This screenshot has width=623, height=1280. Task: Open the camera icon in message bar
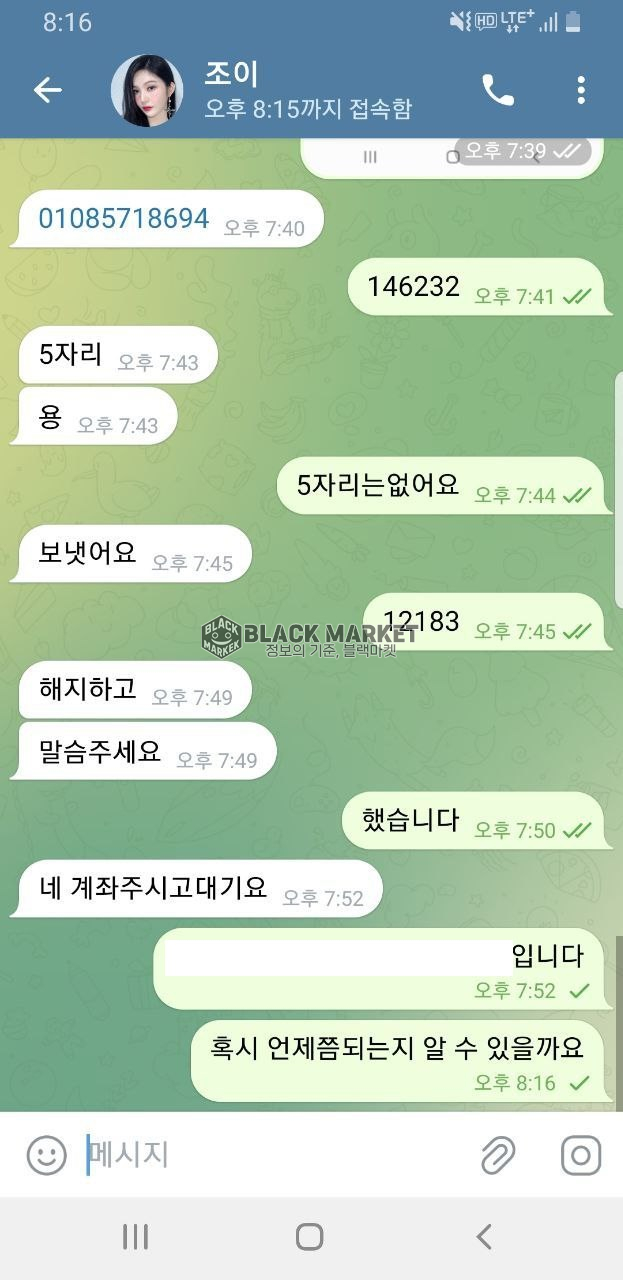pos(580,1155)
